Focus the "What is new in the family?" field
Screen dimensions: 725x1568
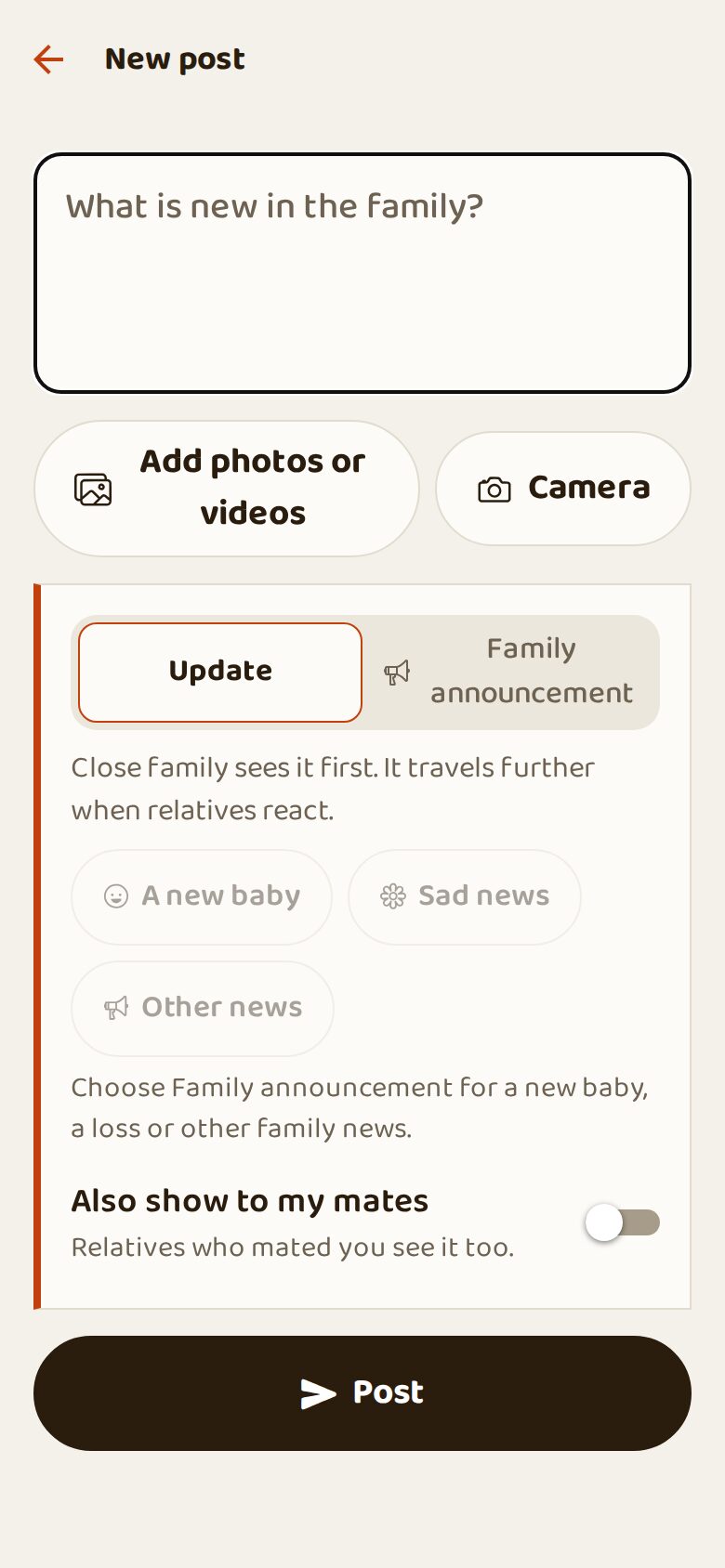[x=362, y=273]
